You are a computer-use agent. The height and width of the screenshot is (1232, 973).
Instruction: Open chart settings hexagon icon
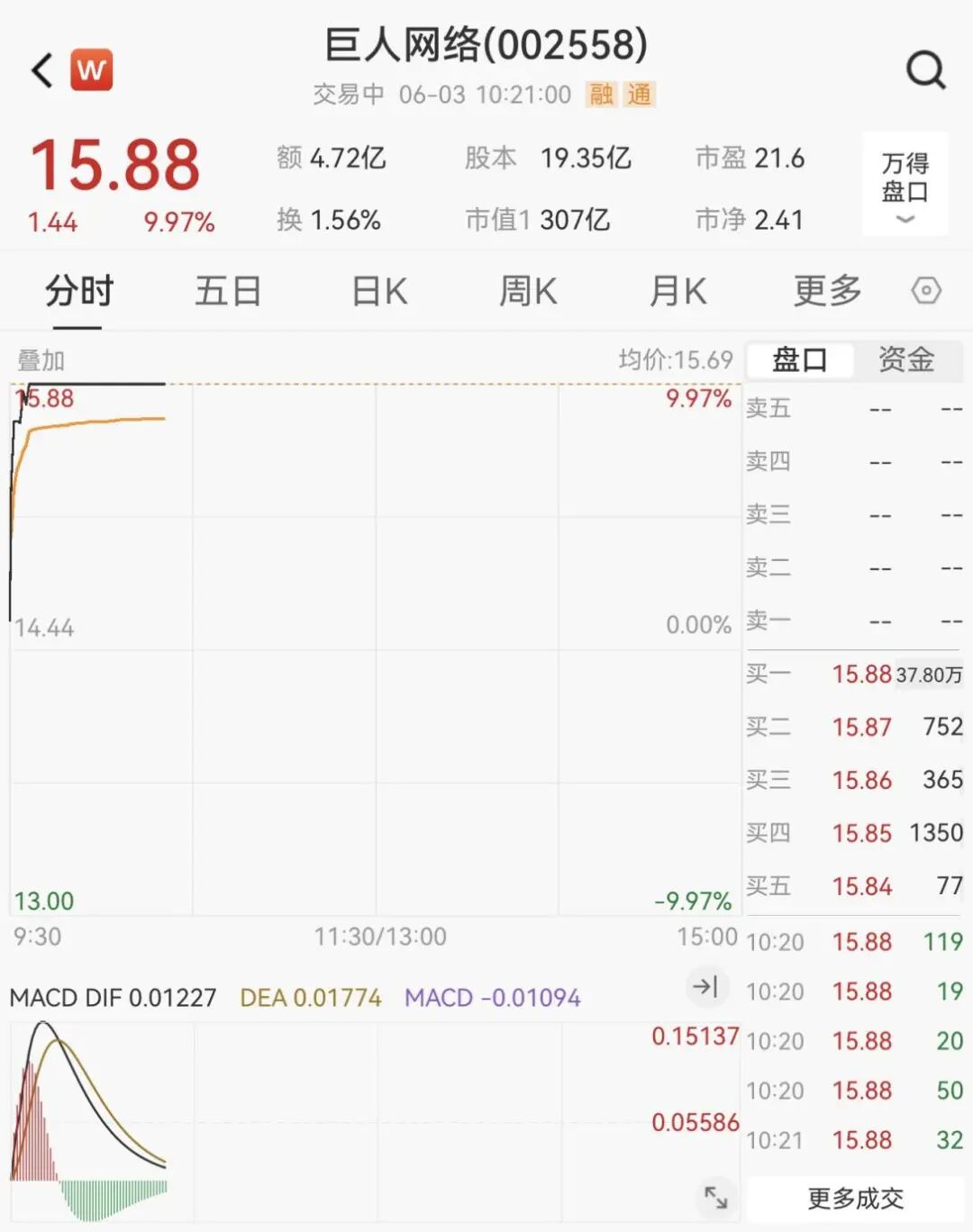pyautogui.click(x=926, y=291)
